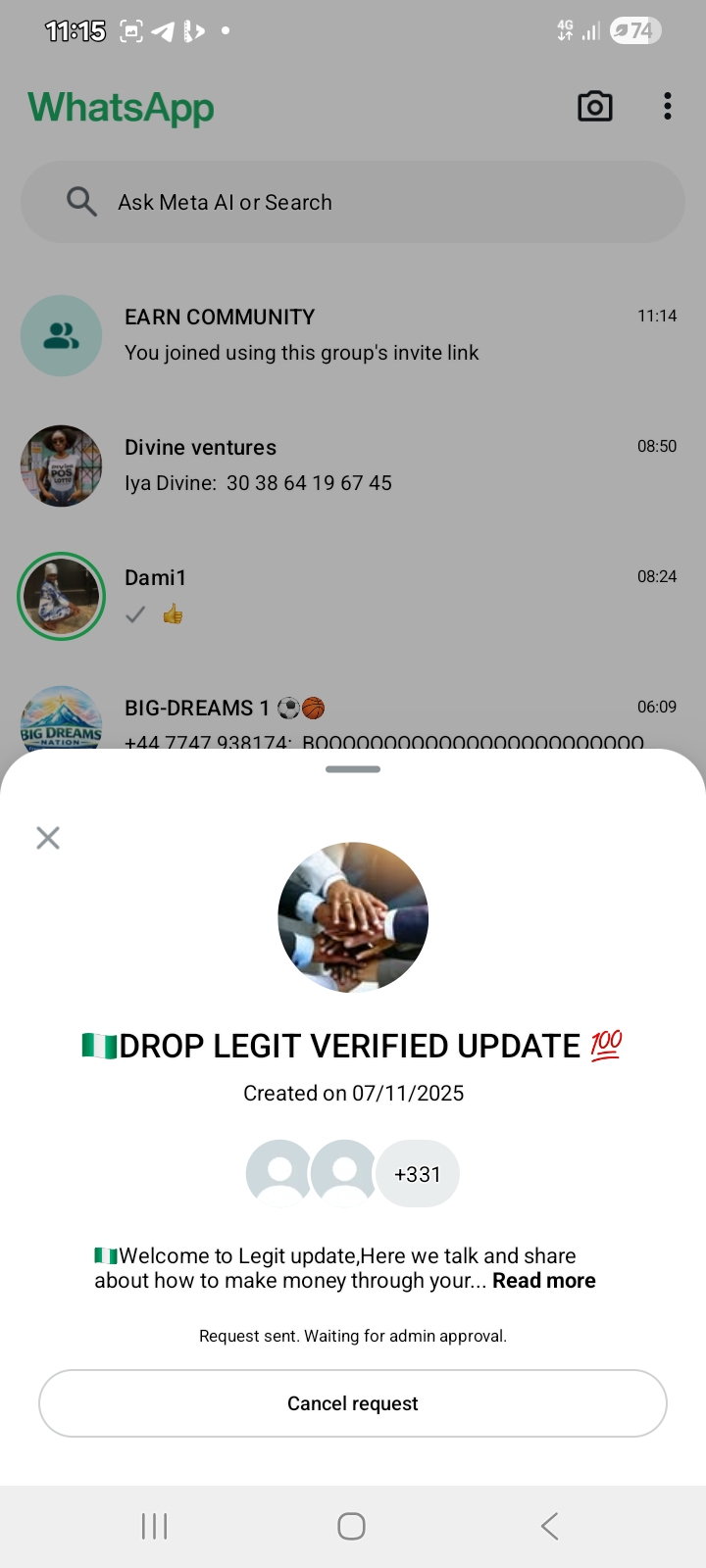Open the camera in WhatsApp

point(595,107)
